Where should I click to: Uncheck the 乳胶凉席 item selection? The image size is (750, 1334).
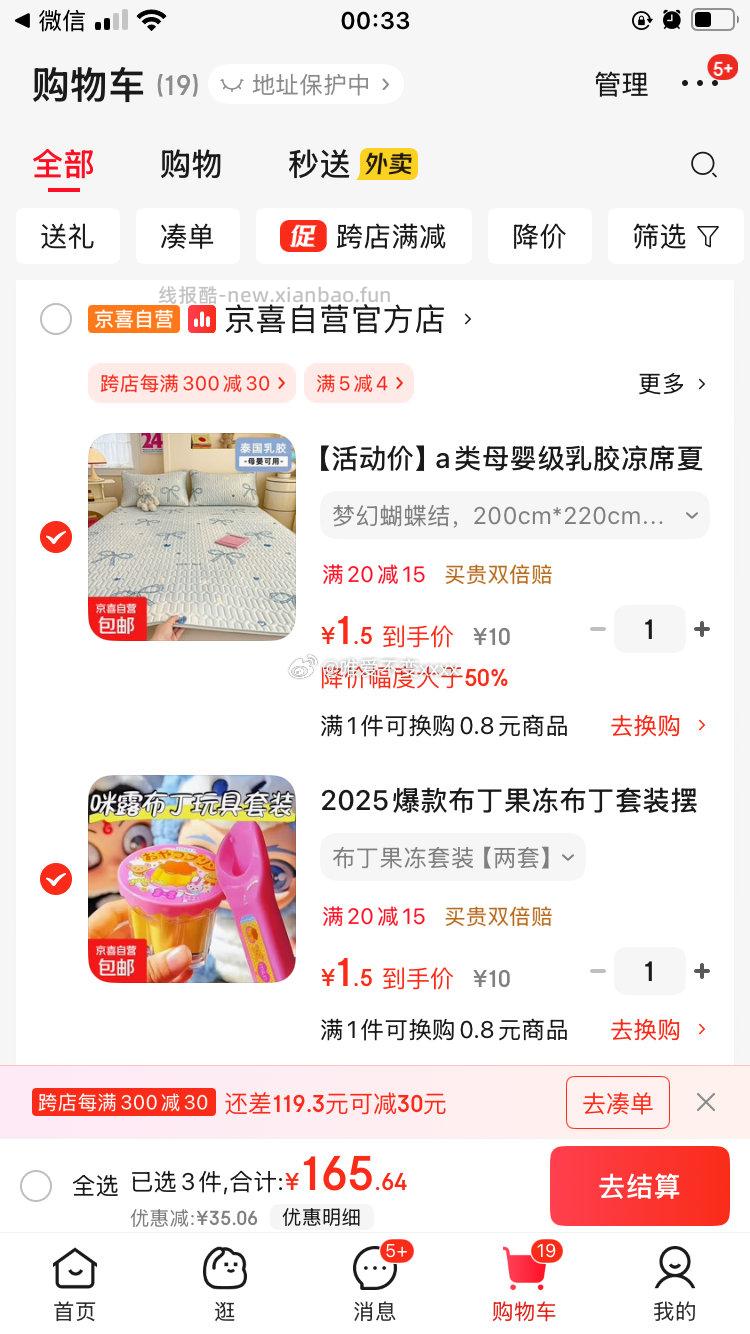pyautogui.click(x=56, y=537)
